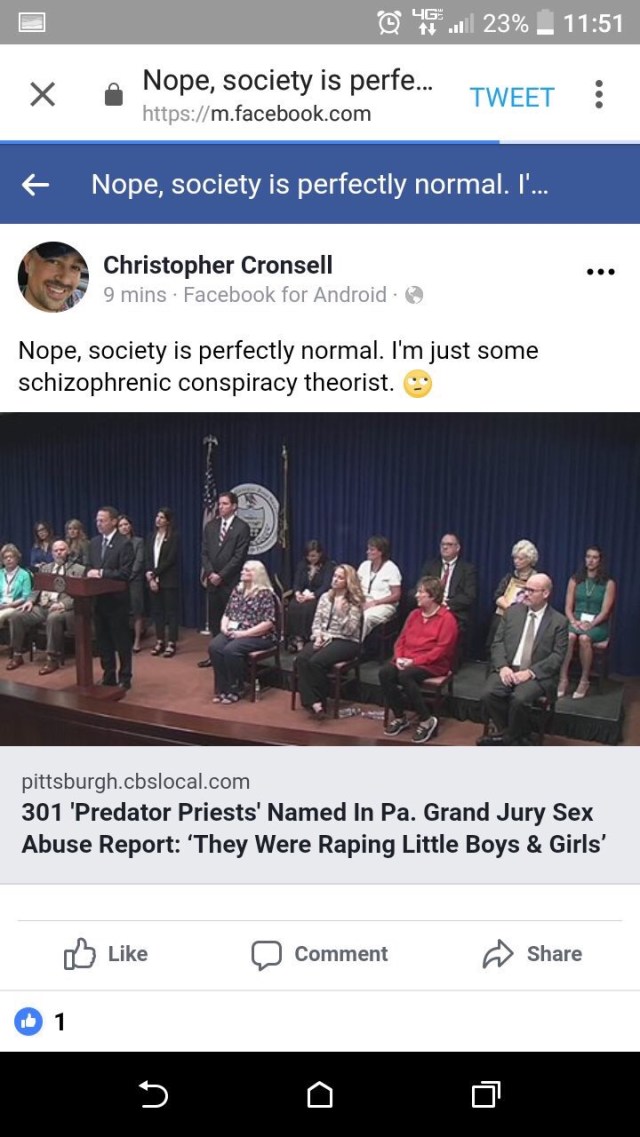
Task: Open the article image from pittsburgh.cbslocal.com
Action: 320,579
